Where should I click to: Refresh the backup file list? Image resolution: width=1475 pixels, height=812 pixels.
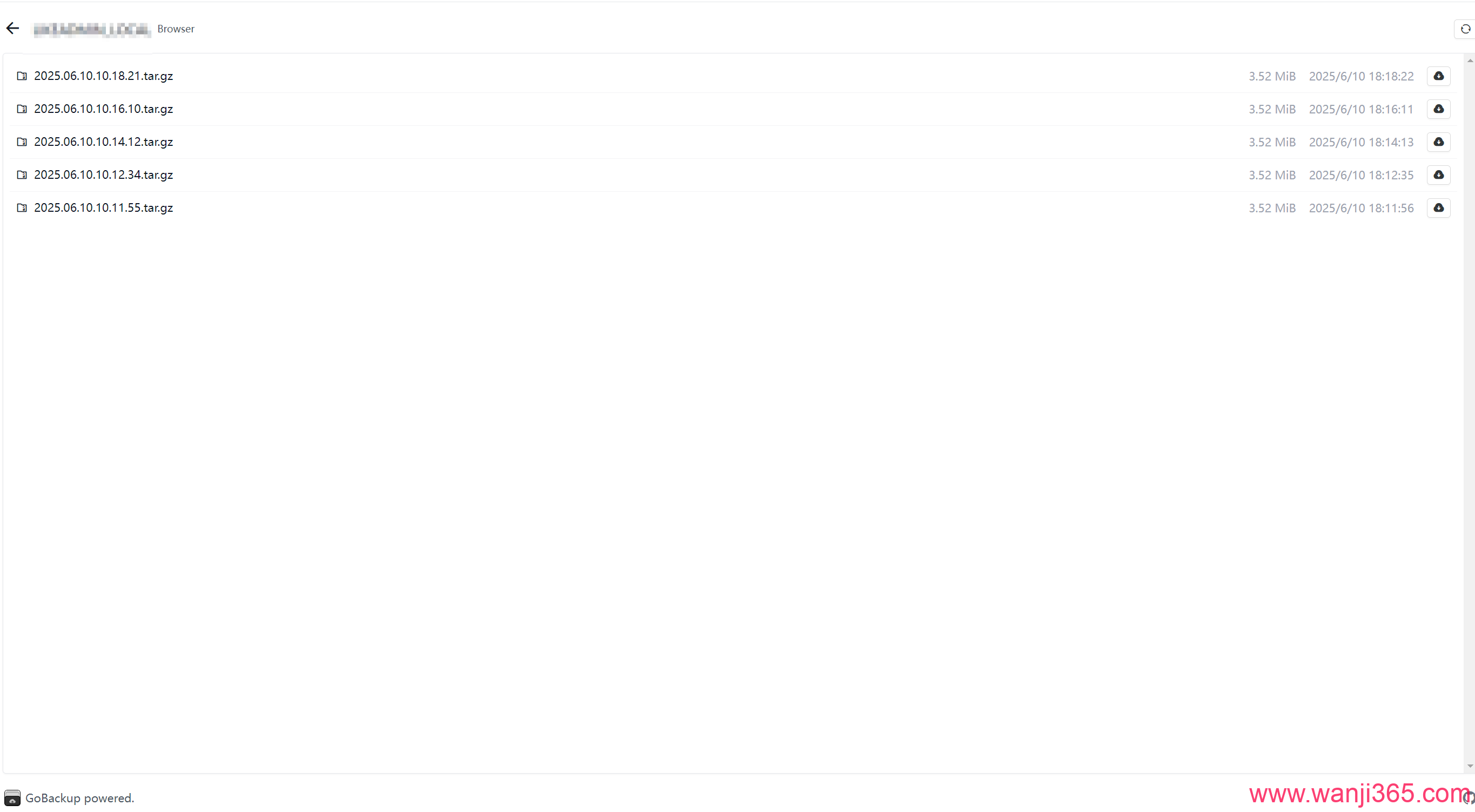click(1465, 29)
